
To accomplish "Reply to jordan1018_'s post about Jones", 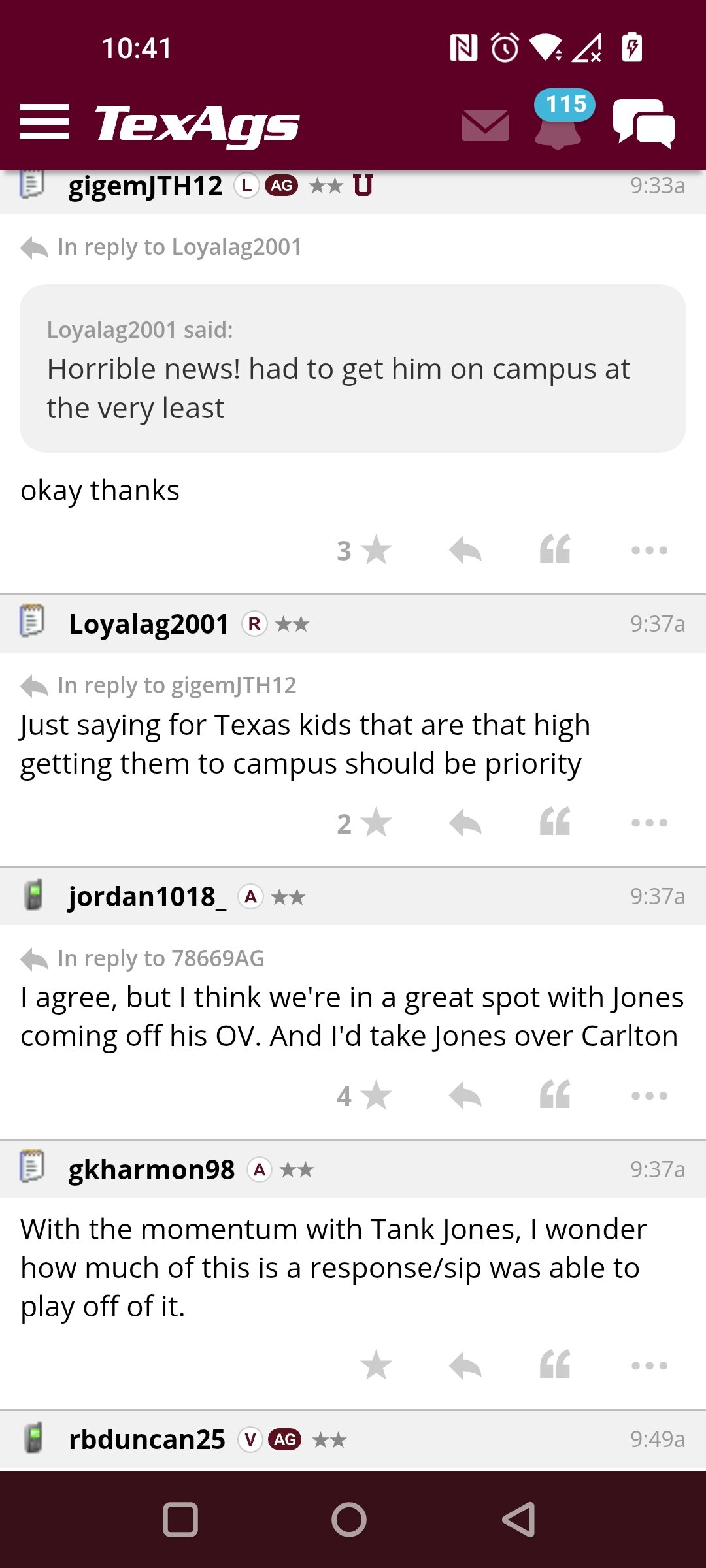I will 465,1096.
